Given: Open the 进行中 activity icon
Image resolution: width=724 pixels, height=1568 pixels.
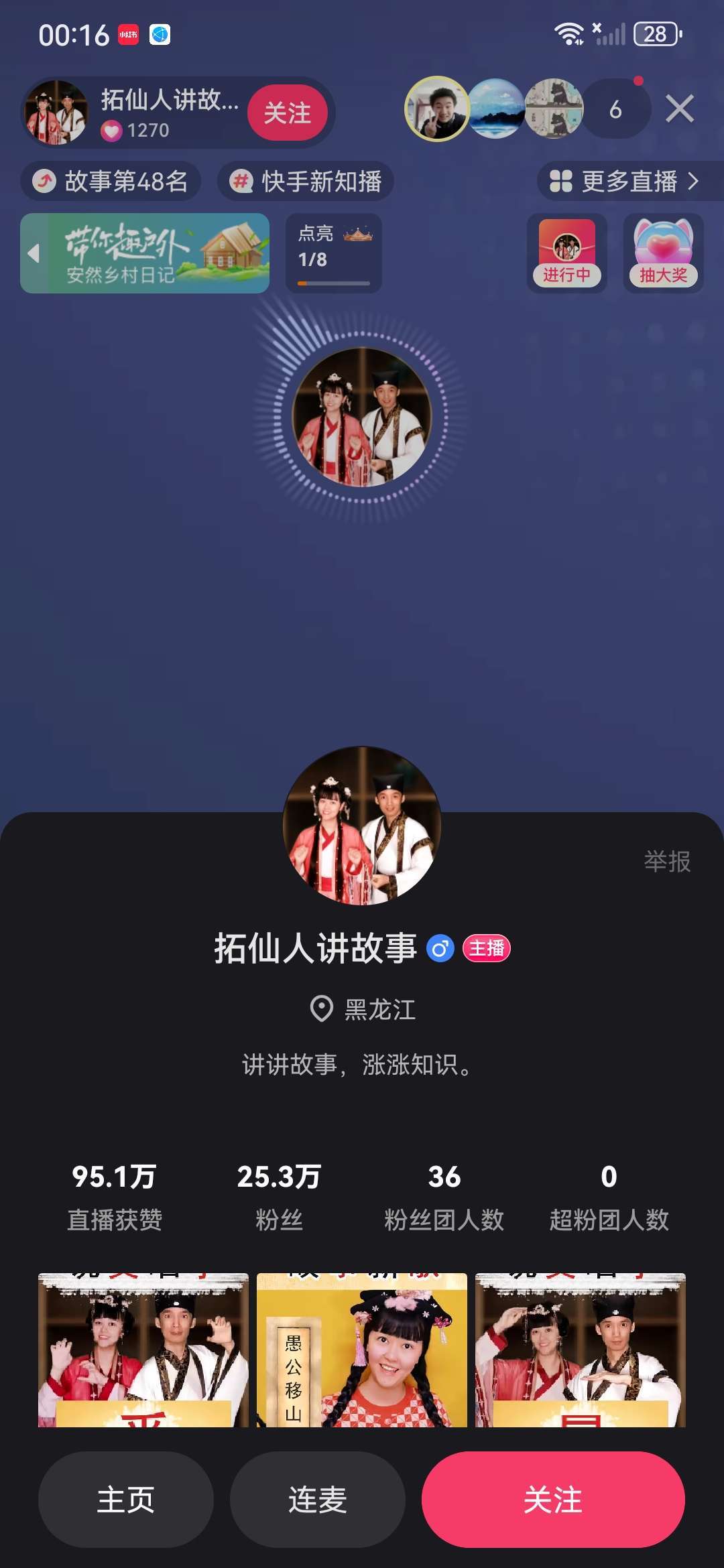Looking at the screenshot, I should (x=566, y=253).
